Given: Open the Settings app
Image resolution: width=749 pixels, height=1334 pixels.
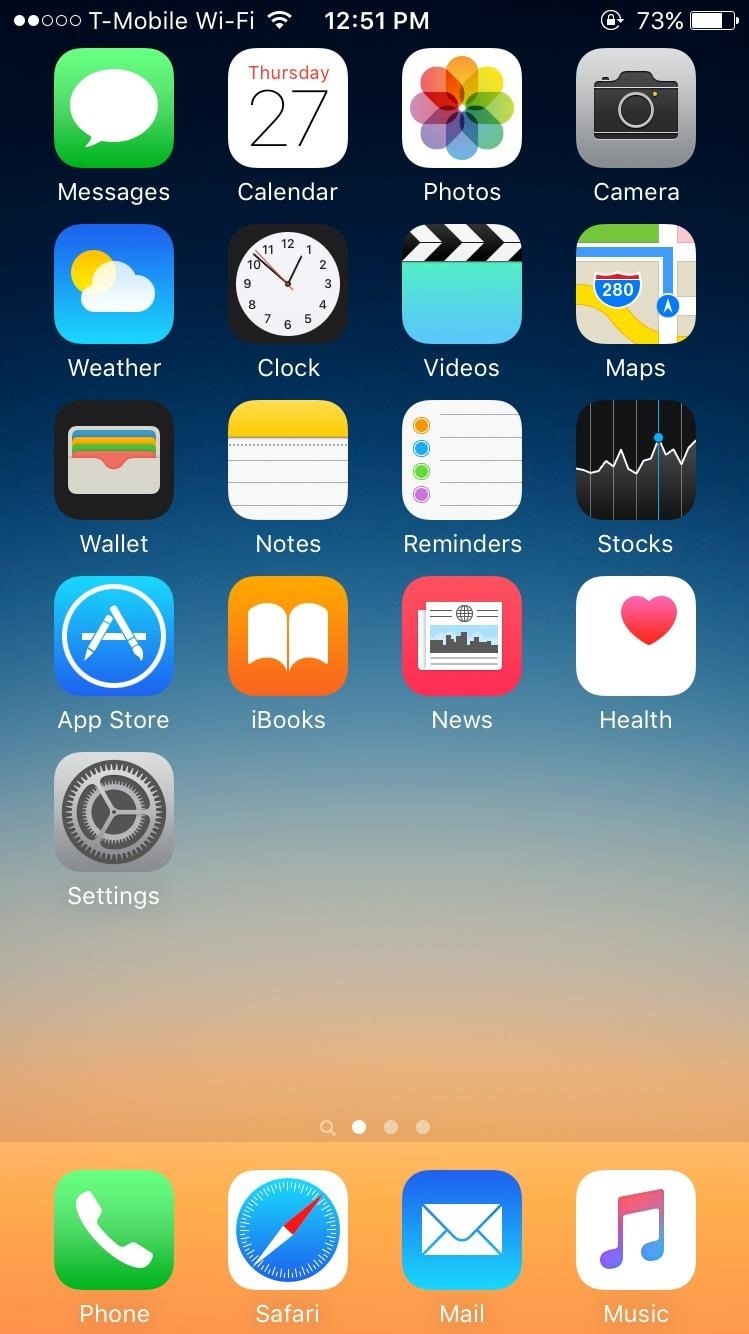Looking at the screenshot, I should 113,812.
